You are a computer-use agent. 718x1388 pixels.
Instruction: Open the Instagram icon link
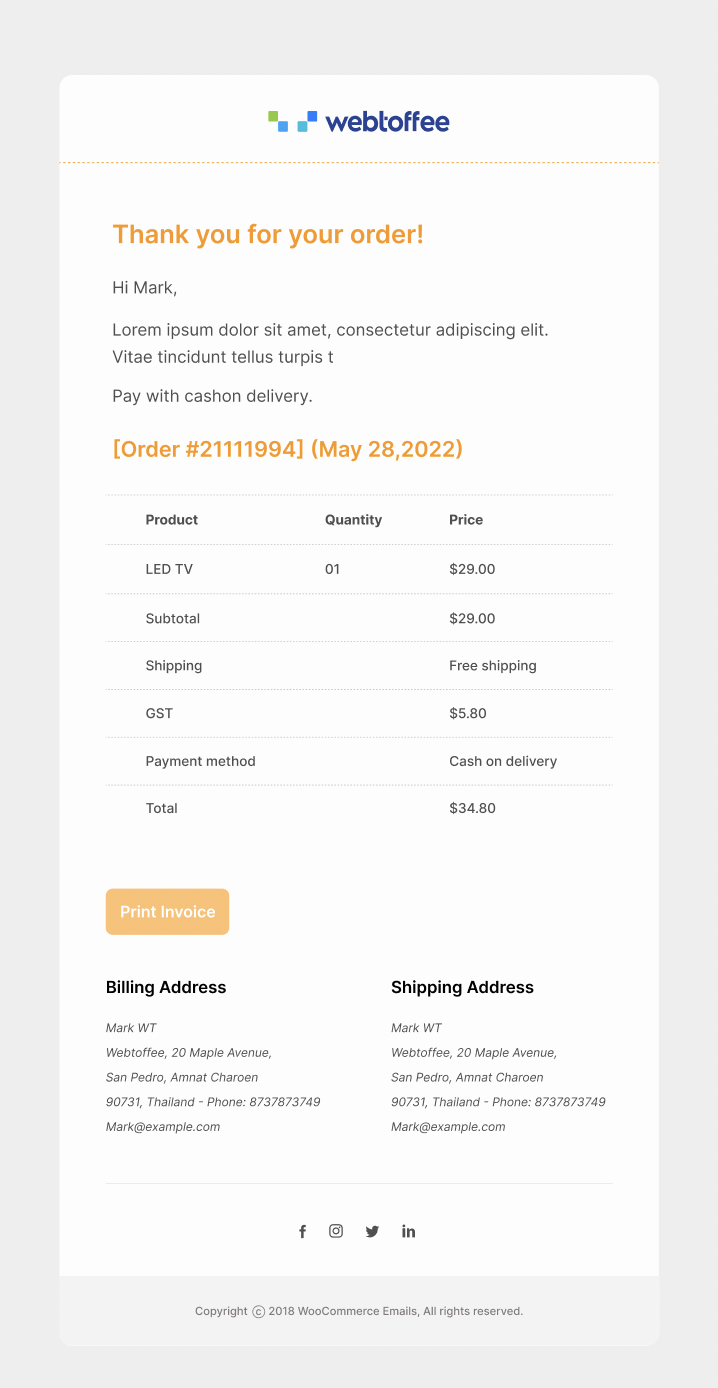point(336,1231)
